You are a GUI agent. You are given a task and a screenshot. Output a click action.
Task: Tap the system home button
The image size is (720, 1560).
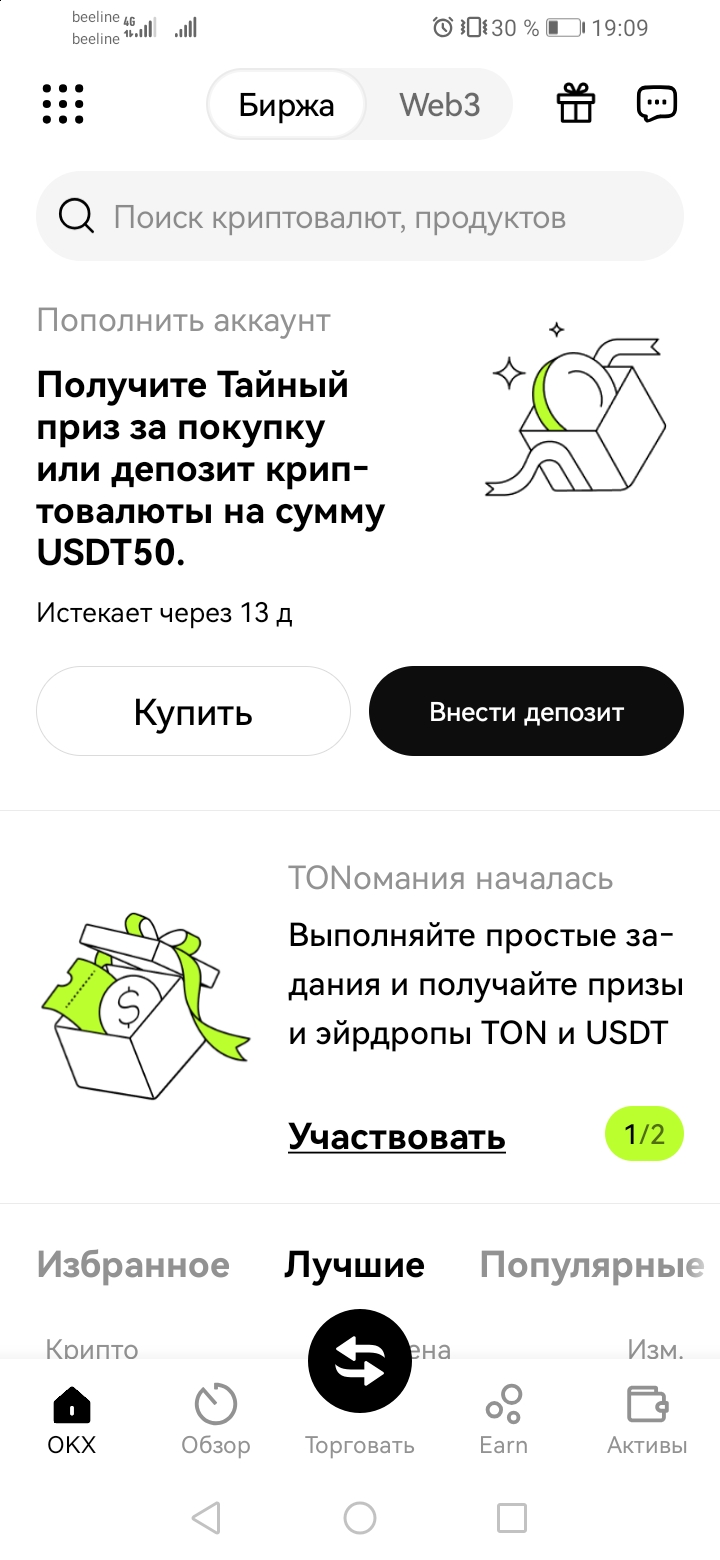click(360, 1518)
